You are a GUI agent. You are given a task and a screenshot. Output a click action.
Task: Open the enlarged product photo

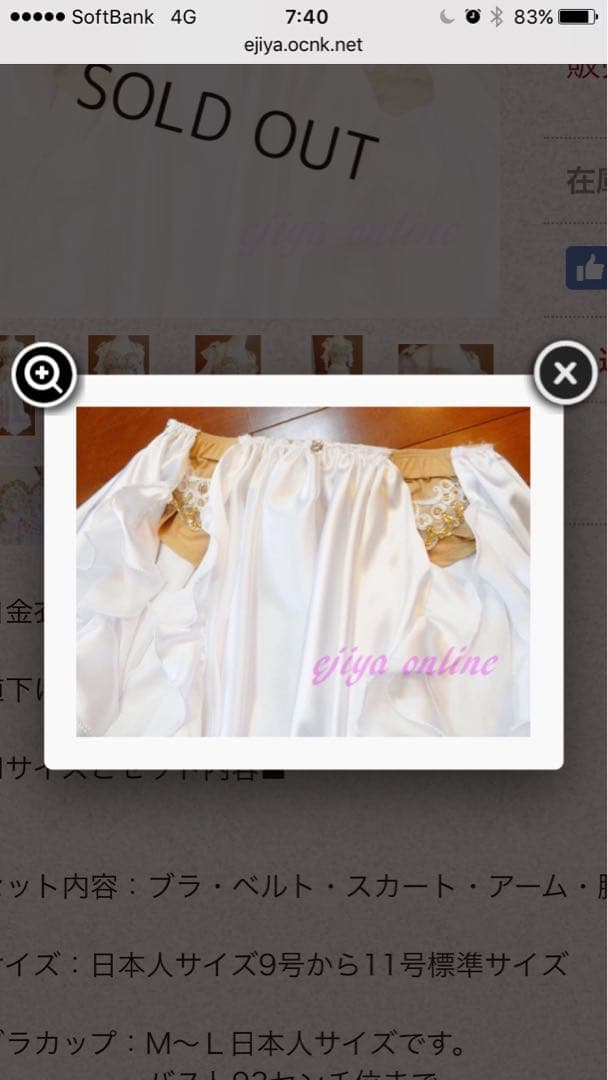pos(303,571)
